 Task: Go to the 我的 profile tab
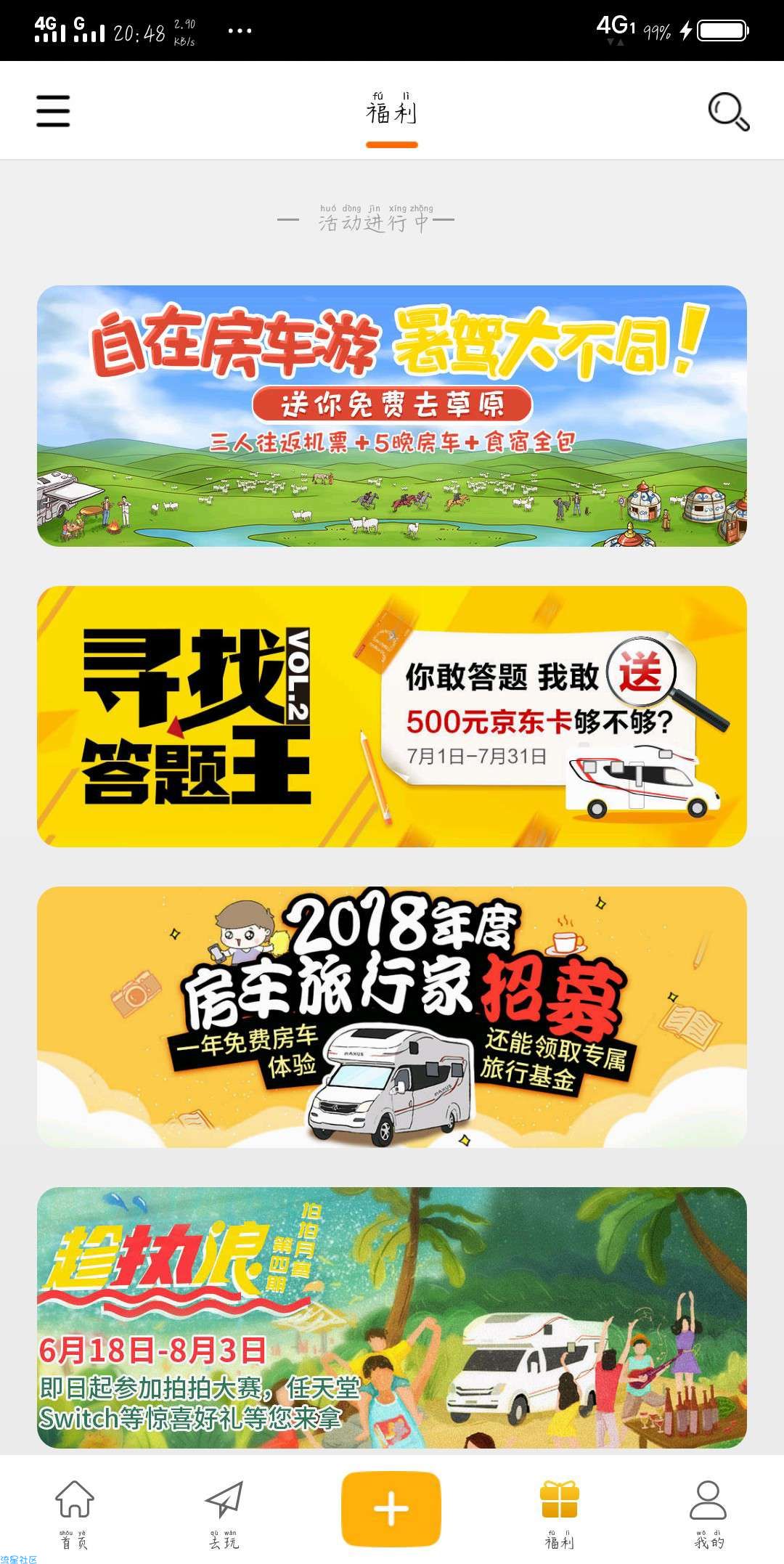coord(708,1512)
